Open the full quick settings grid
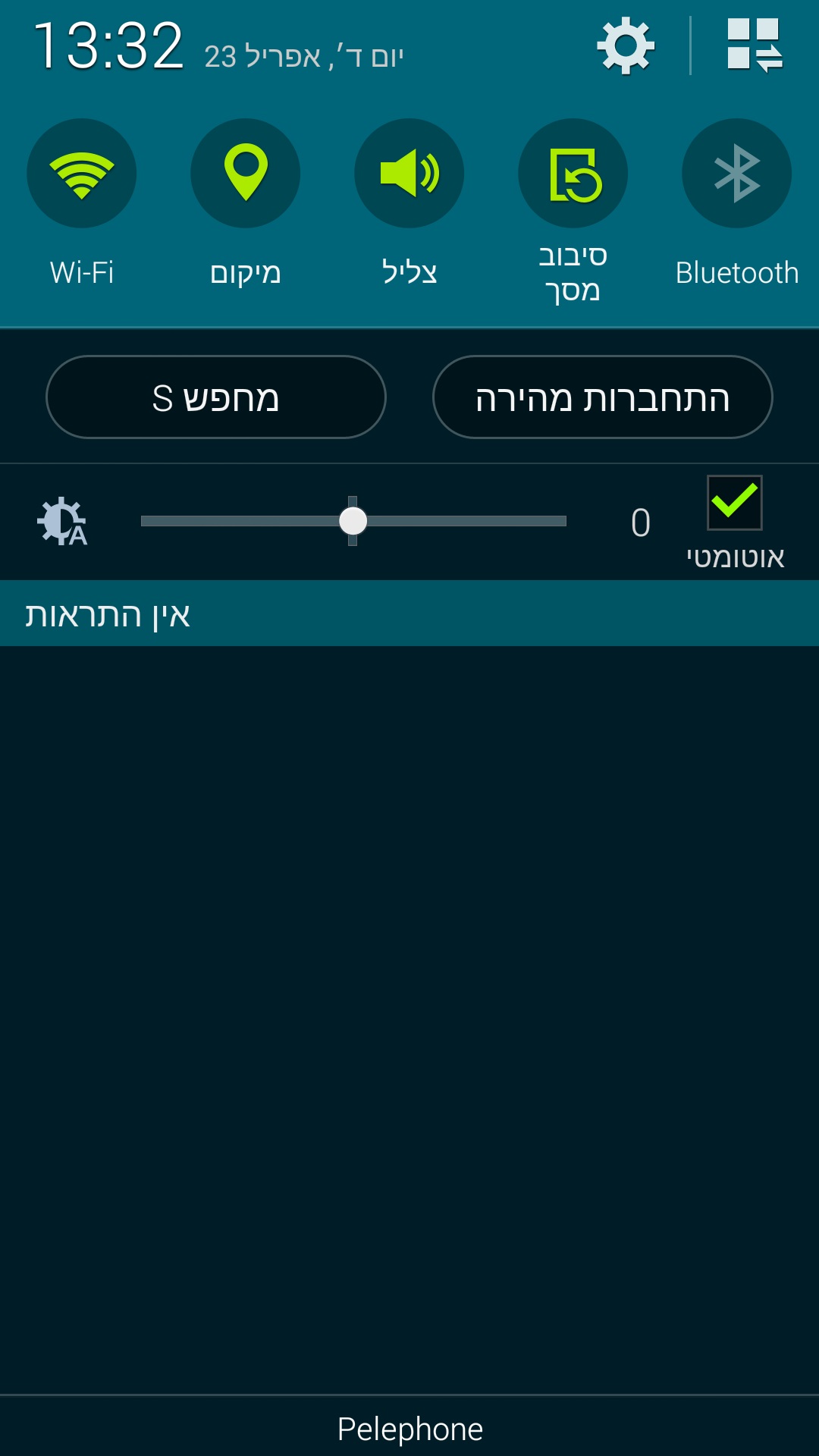Image resolution: width=819 pixels, height=1456 pixels. (x=754, y=45)
